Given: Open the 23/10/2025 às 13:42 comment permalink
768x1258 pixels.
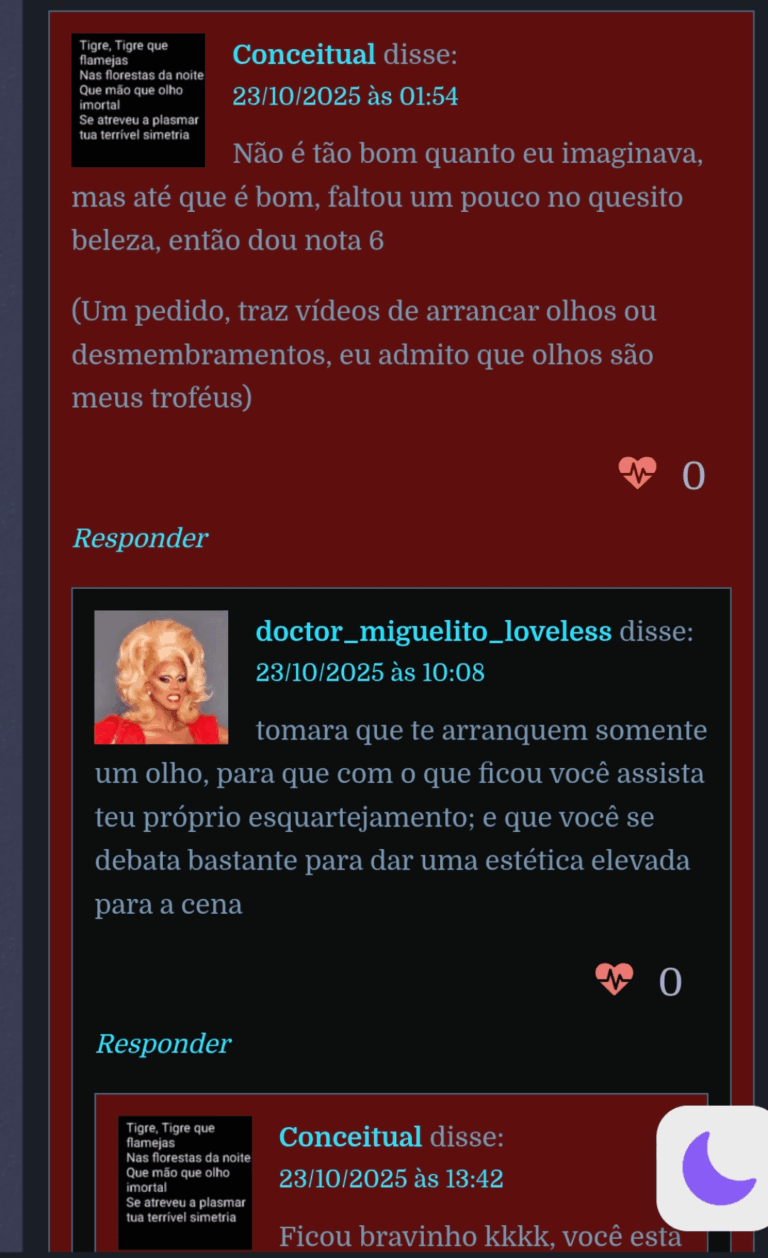Looking at the screenshot, I should (x=391, y=1178).
